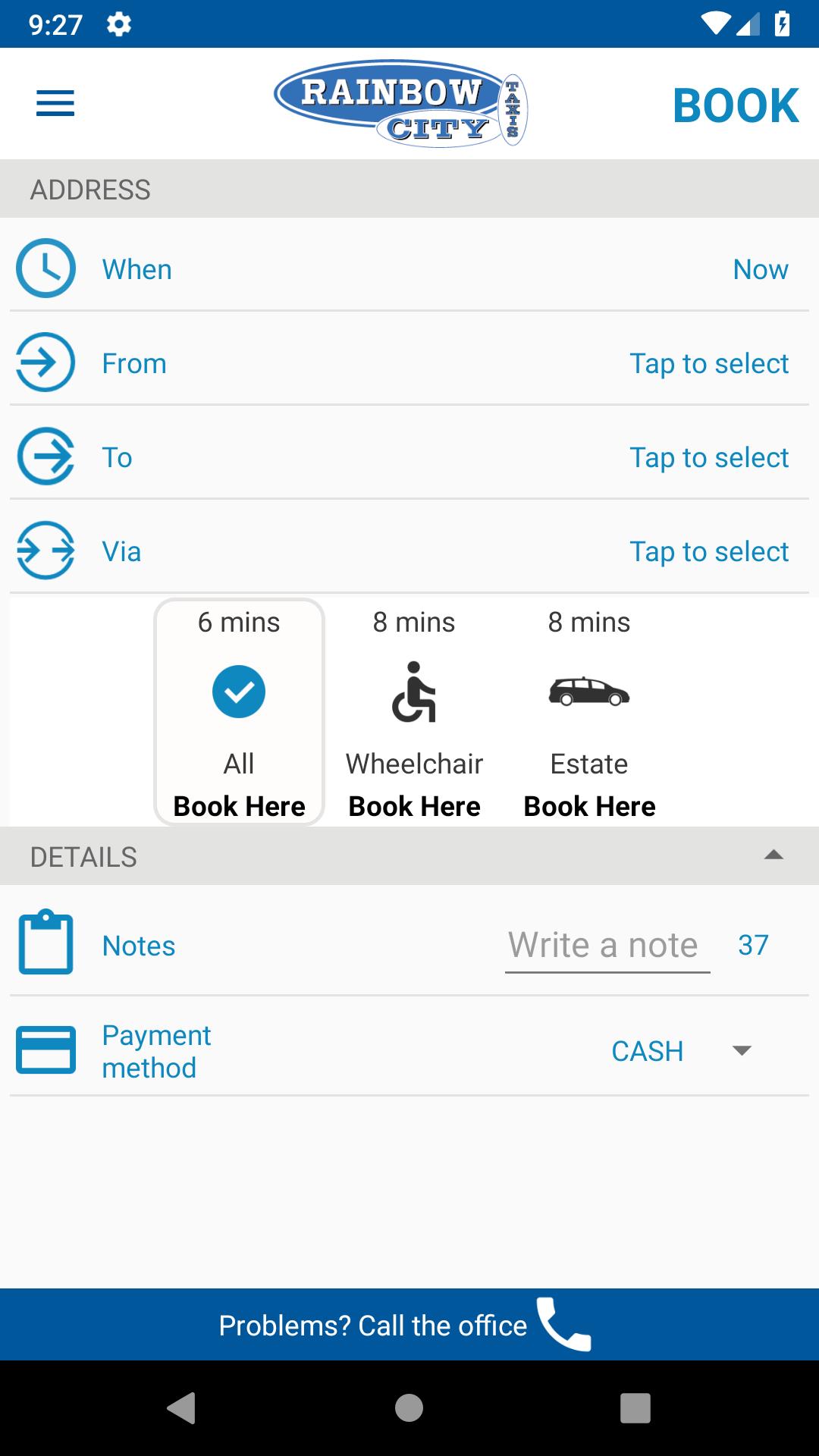Open the CASH payment method dropdown
819x1456 pixels.
tap(681, 1051)
